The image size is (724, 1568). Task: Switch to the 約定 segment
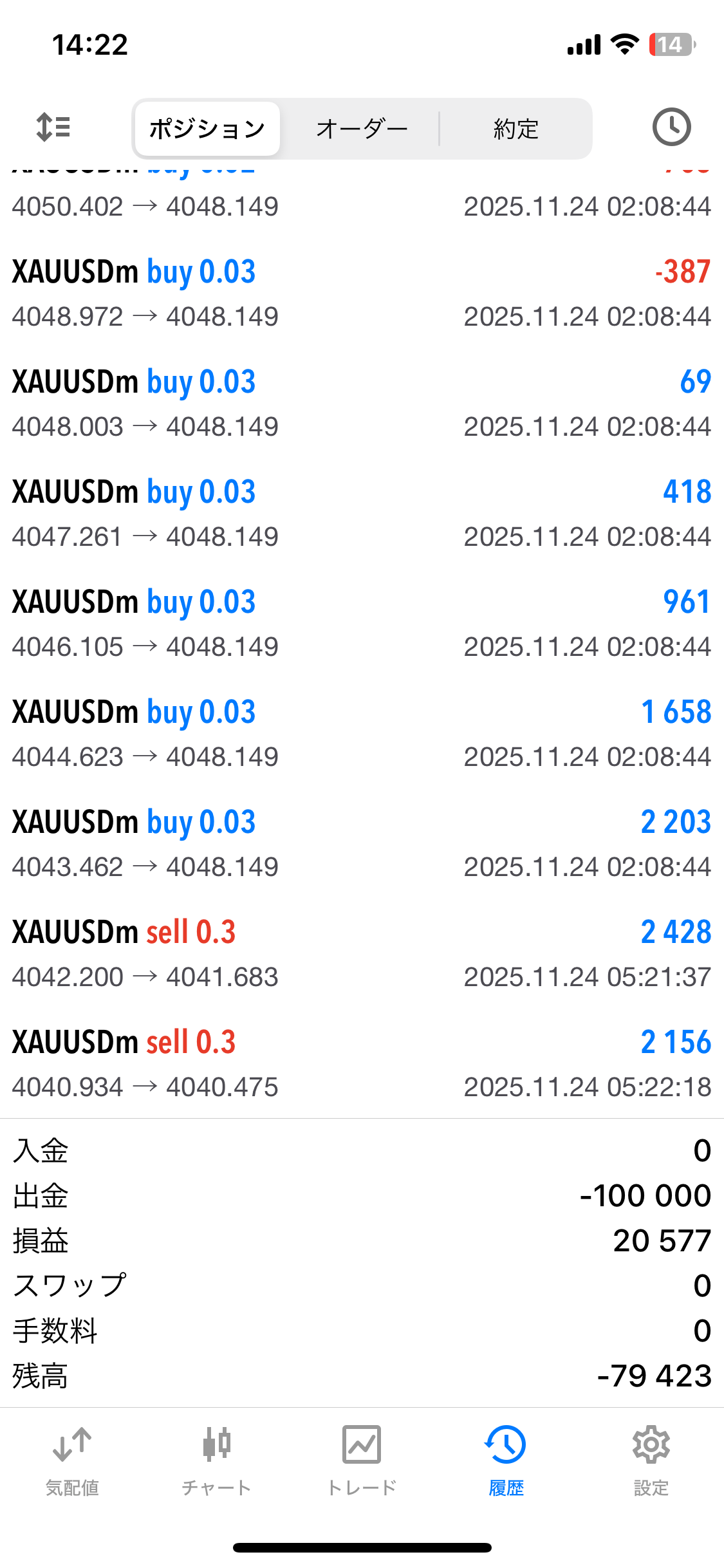(515, 129)
